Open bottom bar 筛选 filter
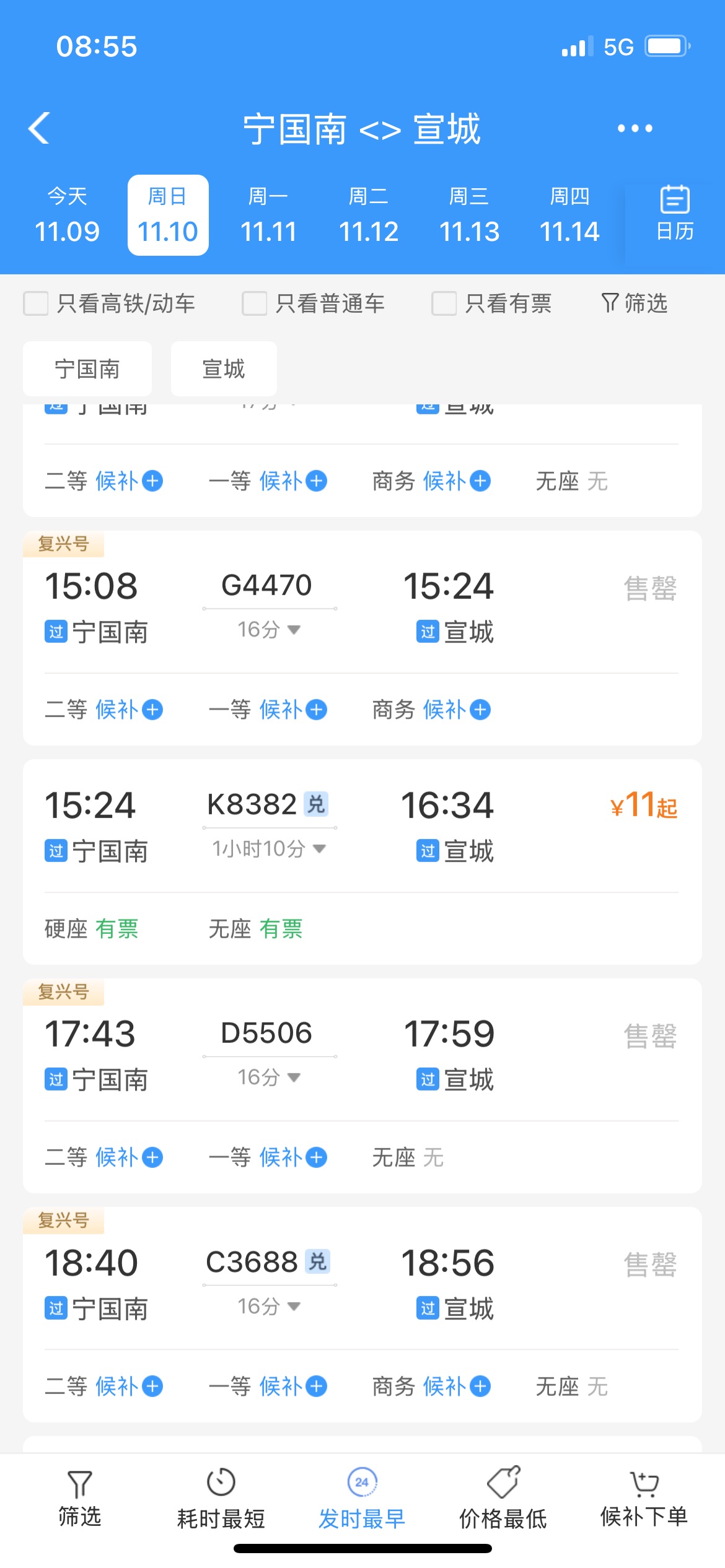 click(x=80, y=1497)
